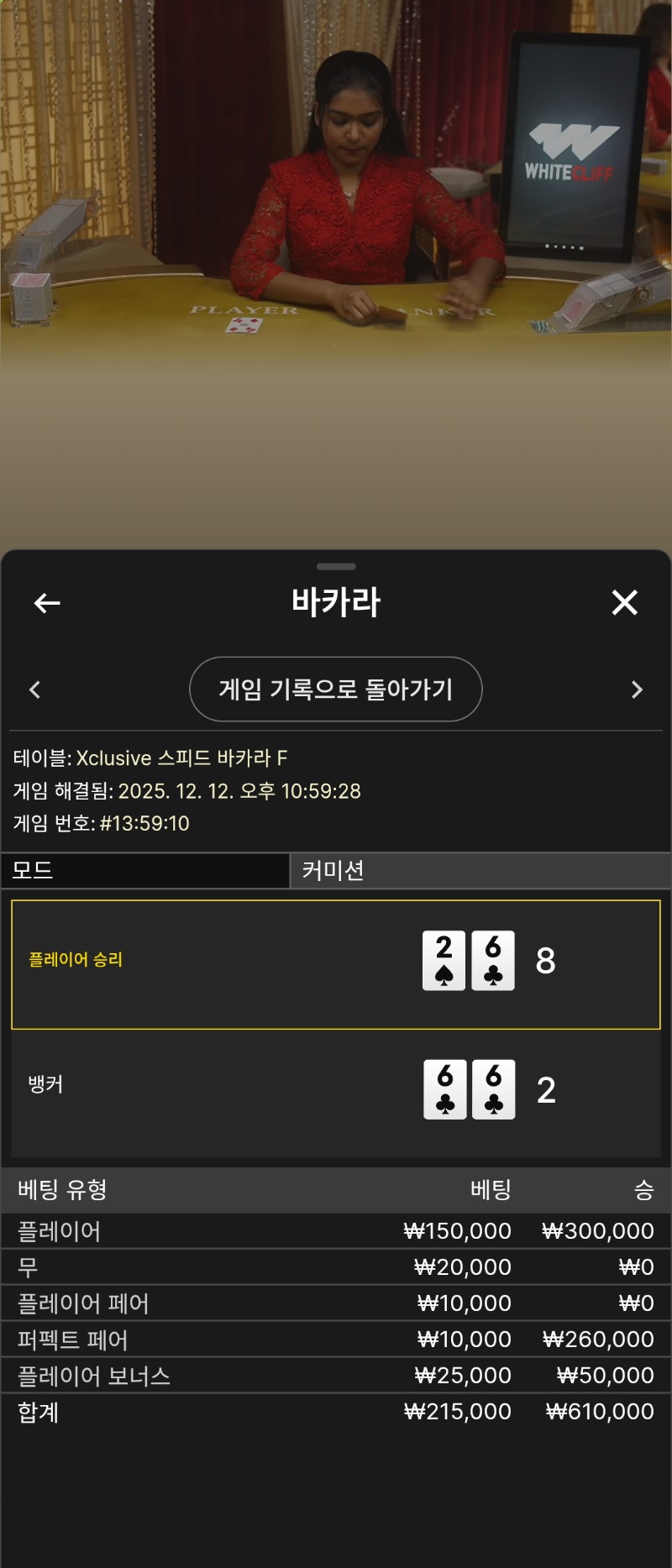Show the previous game record

click(35, 690)
